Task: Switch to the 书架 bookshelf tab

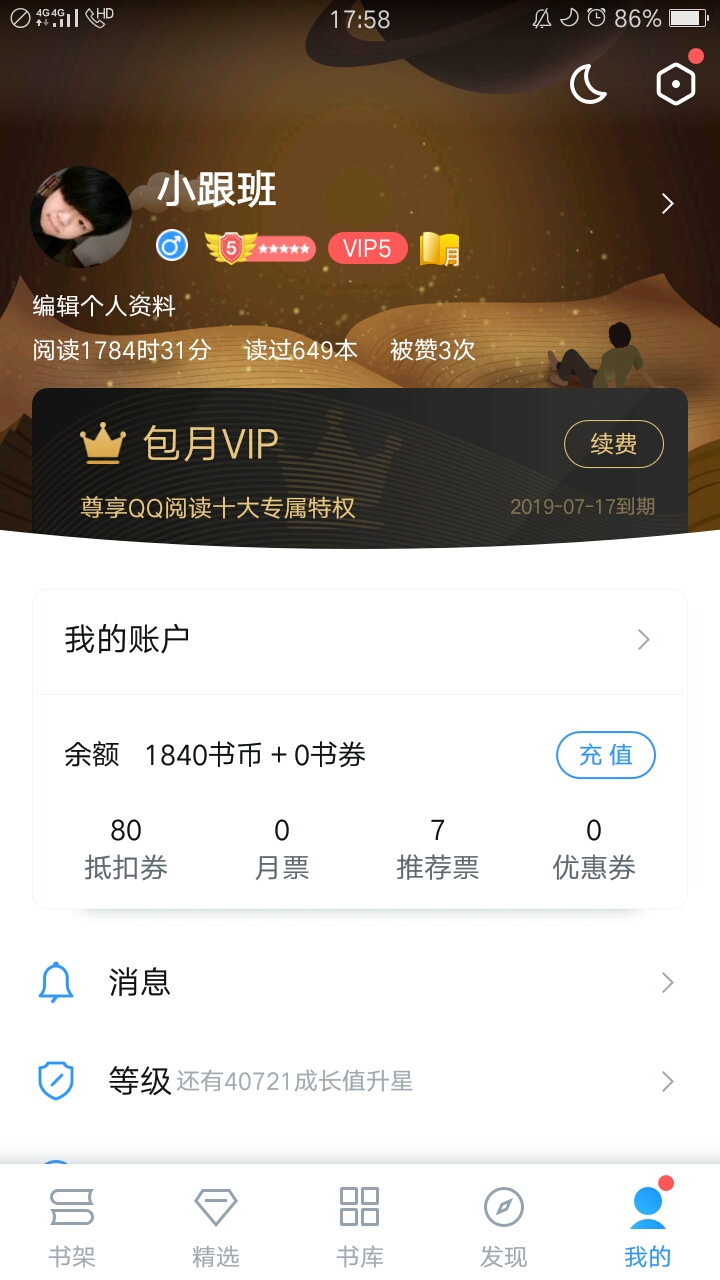Action: [72, 1226]
